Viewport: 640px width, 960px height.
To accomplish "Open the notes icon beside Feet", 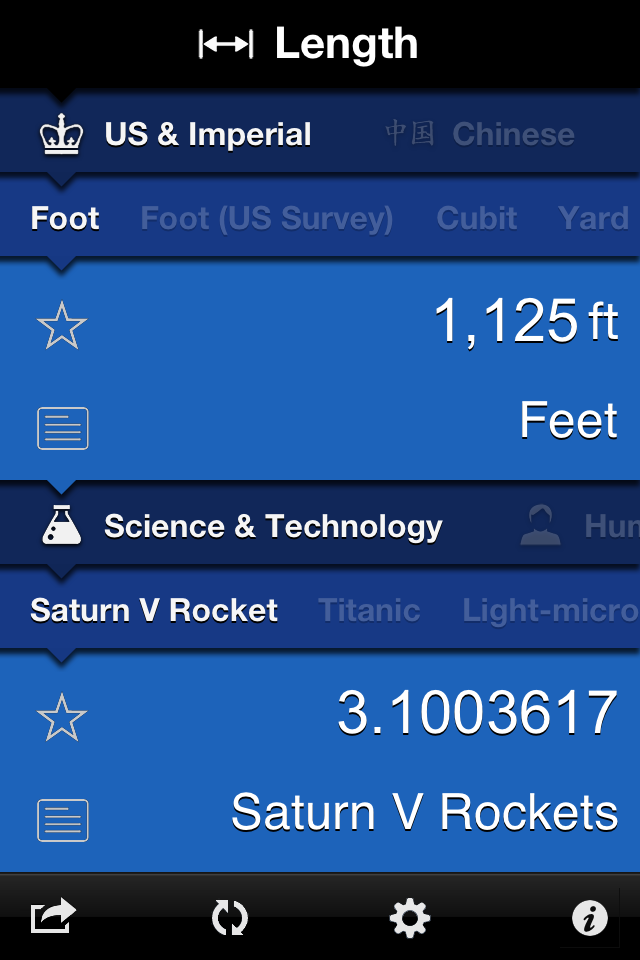I will coord(63,428).
